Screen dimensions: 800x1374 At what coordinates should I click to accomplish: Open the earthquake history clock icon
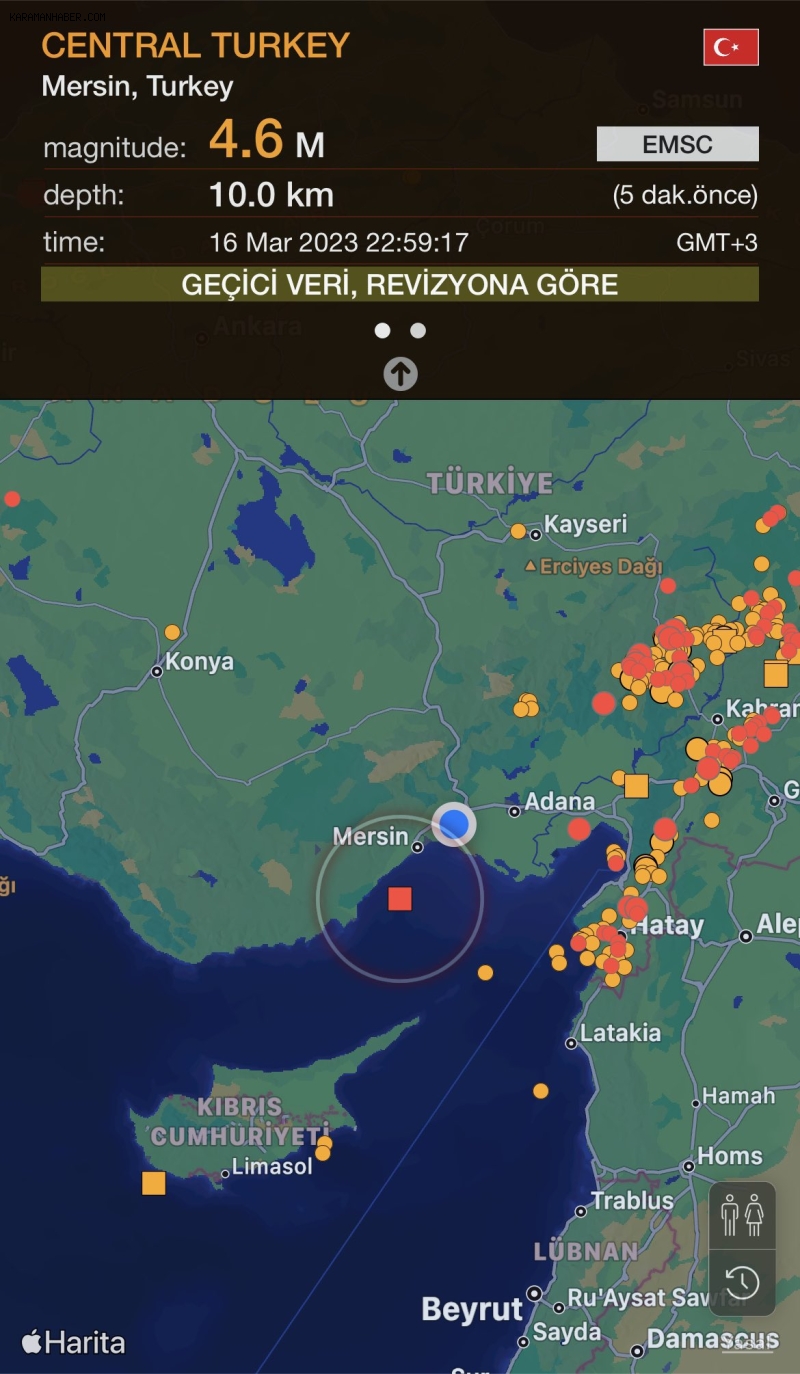742,1282
